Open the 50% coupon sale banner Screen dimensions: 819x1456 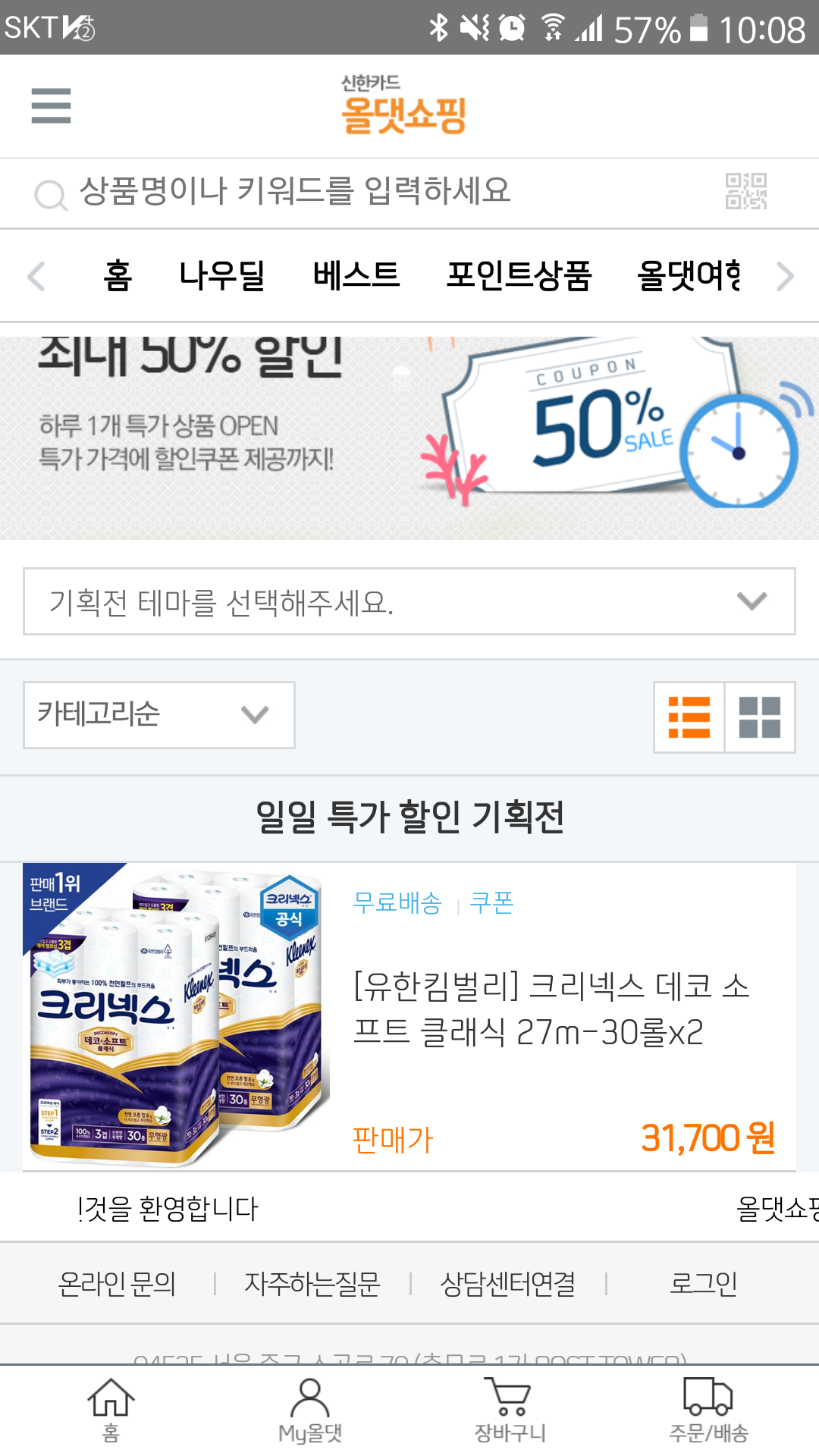tap(409, 438)
